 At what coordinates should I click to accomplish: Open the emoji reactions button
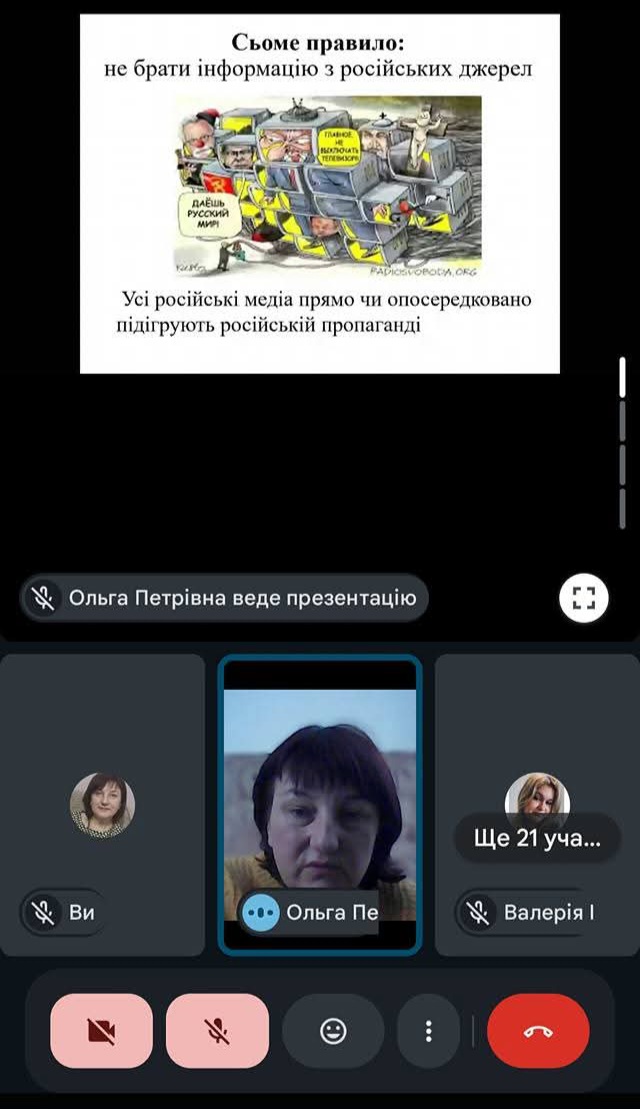[332, 1031]
